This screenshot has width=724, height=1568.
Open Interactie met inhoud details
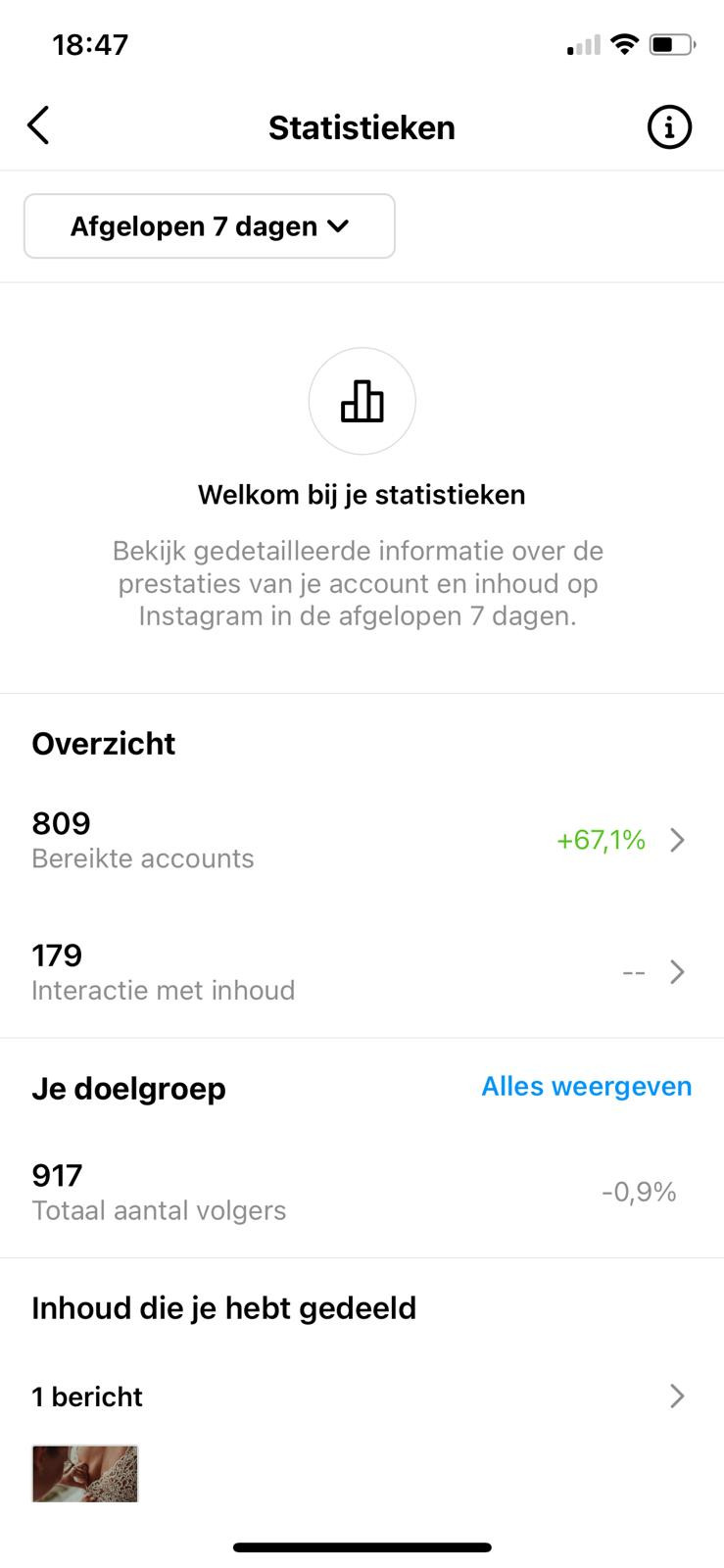point(362,972)
